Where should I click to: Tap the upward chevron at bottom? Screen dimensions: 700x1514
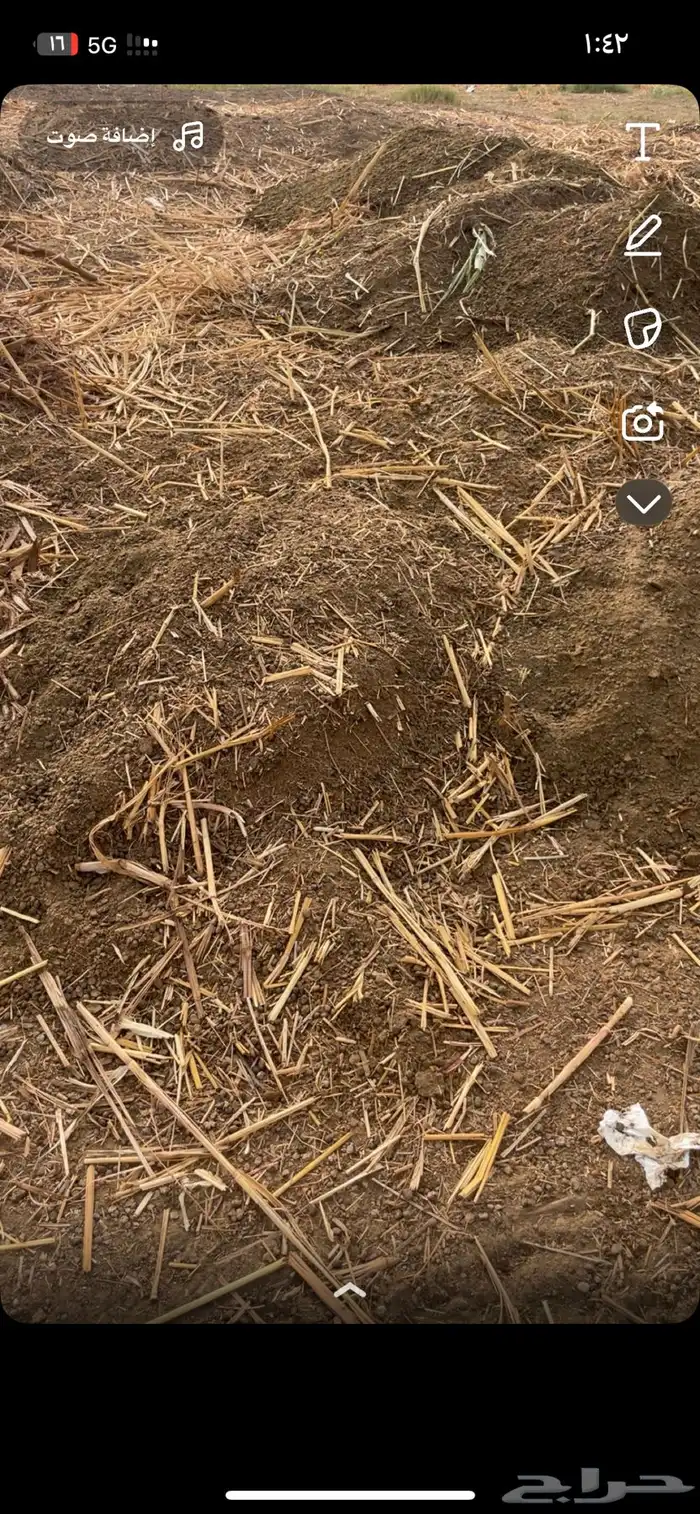(349, 1290)
